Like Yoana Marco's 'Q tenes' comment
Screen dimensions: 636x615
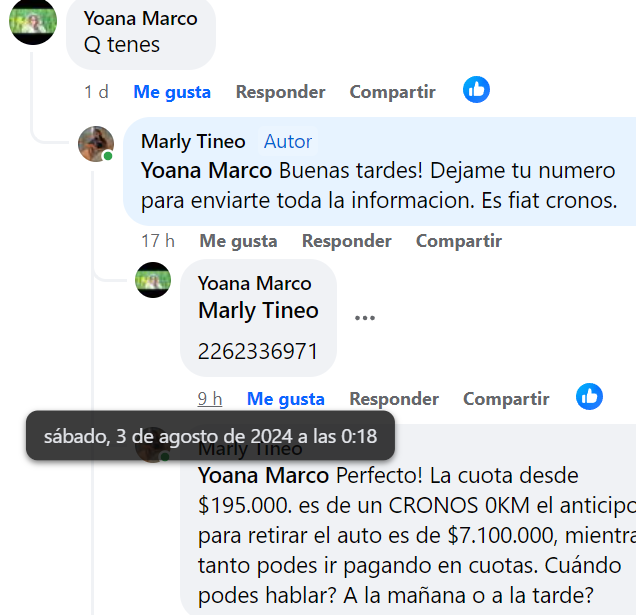coord(172,92)
